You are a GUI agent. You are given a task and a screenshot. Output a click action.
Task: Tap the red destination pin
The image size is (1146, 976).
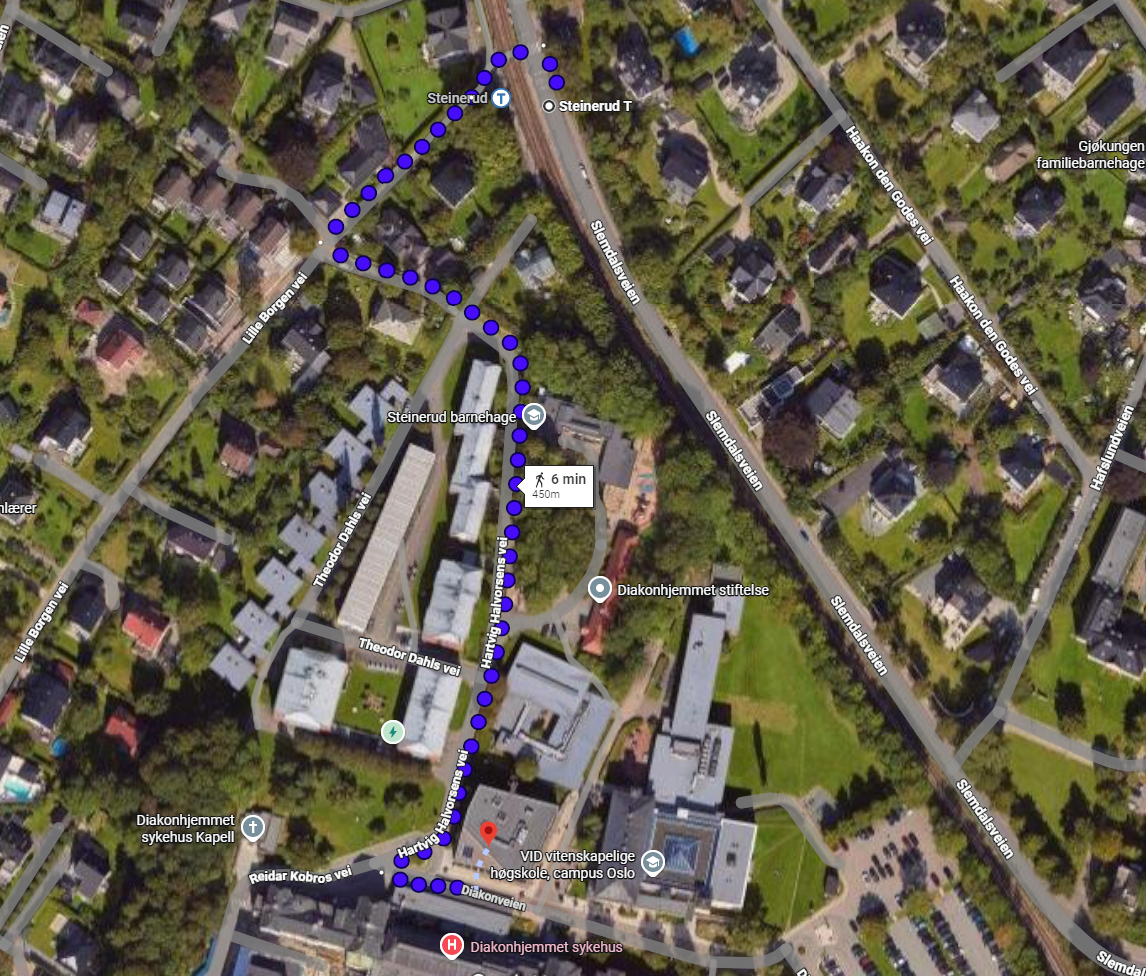point(488,833)
